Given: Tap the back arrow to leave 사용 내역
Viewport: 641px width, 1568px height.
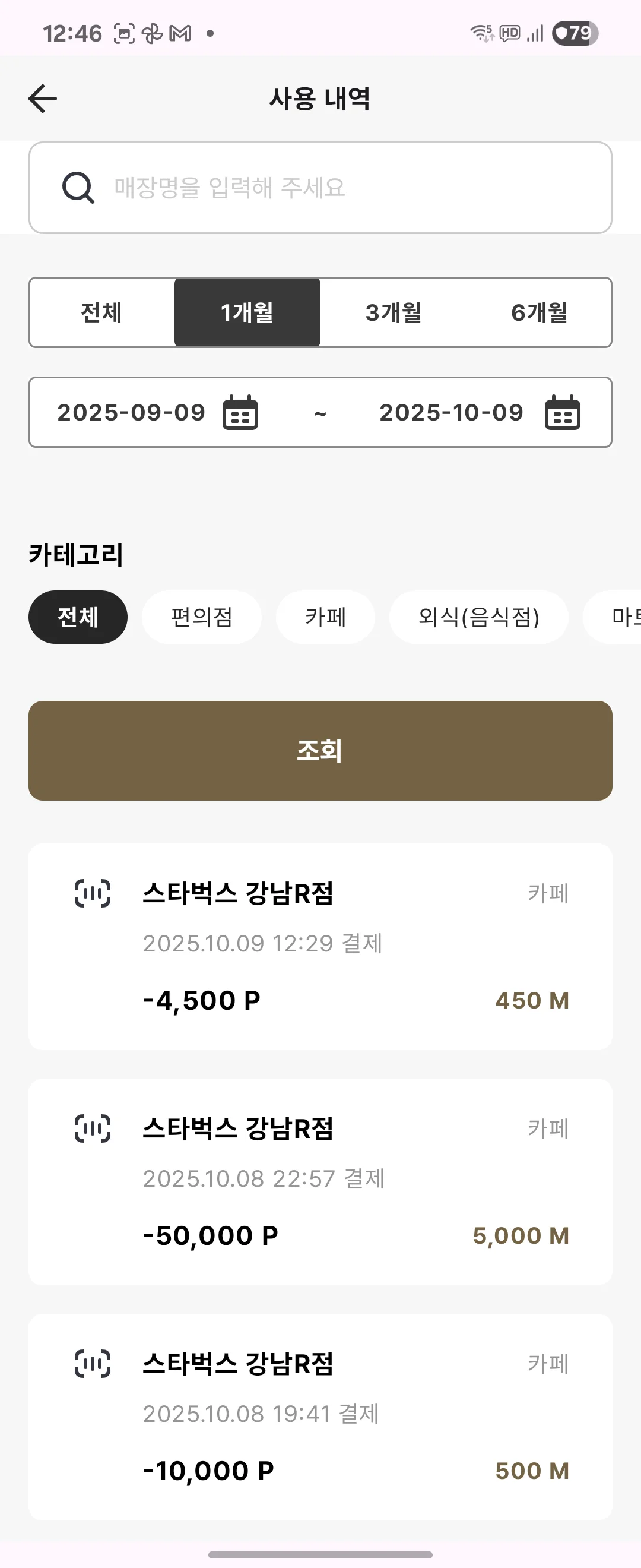Looking at the screenshot, I should 42,98.
